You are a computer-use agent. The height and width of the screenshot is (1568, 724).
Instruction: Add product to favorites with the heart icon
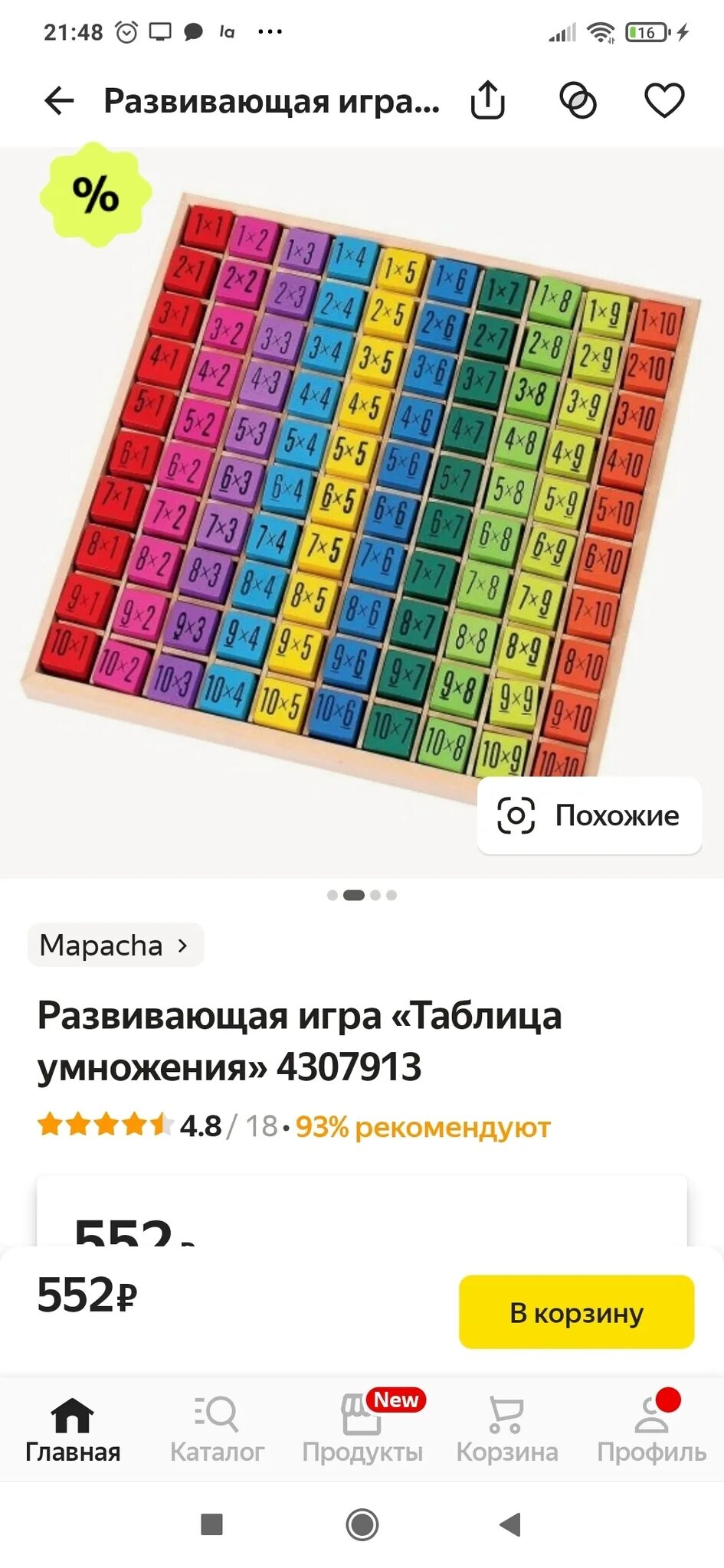(663, 100)
